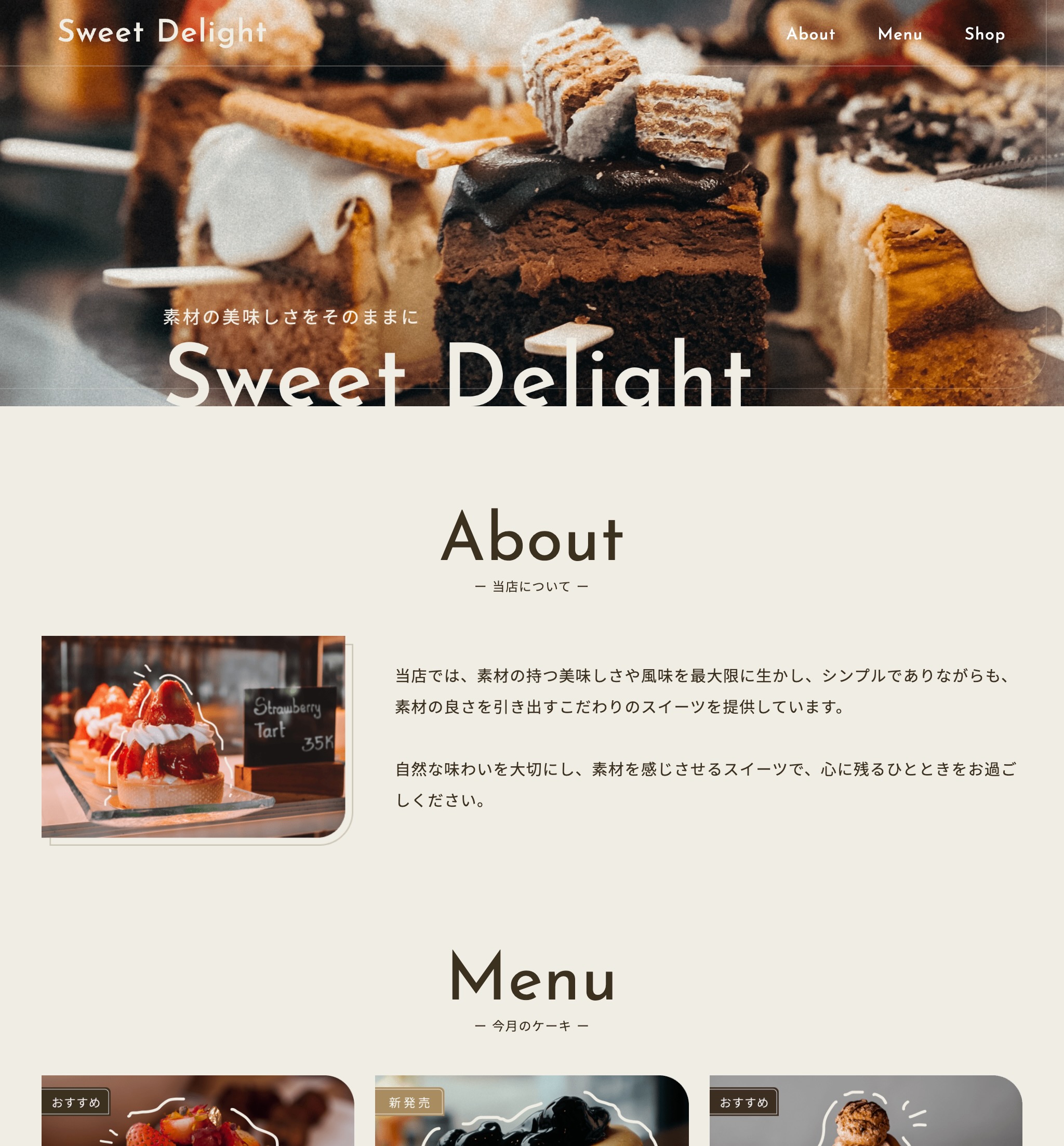The width and height of the screenshot is (1064, 1146).
Task: Tap the Sweet Delight header logo link
Action: pyautogui.click(x=163, y=32)
